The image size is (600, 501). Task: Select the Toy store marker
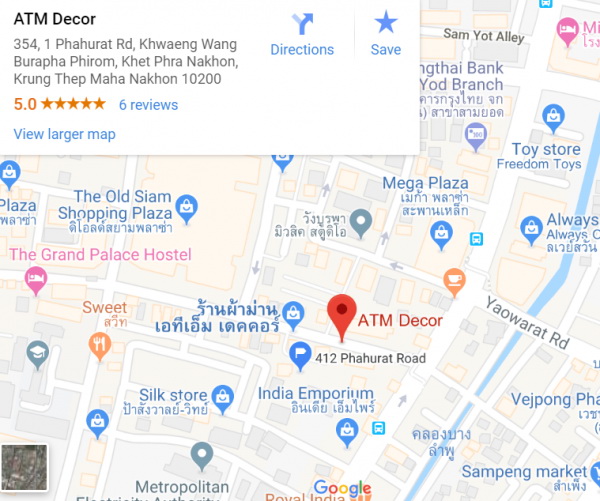point(552,116)
